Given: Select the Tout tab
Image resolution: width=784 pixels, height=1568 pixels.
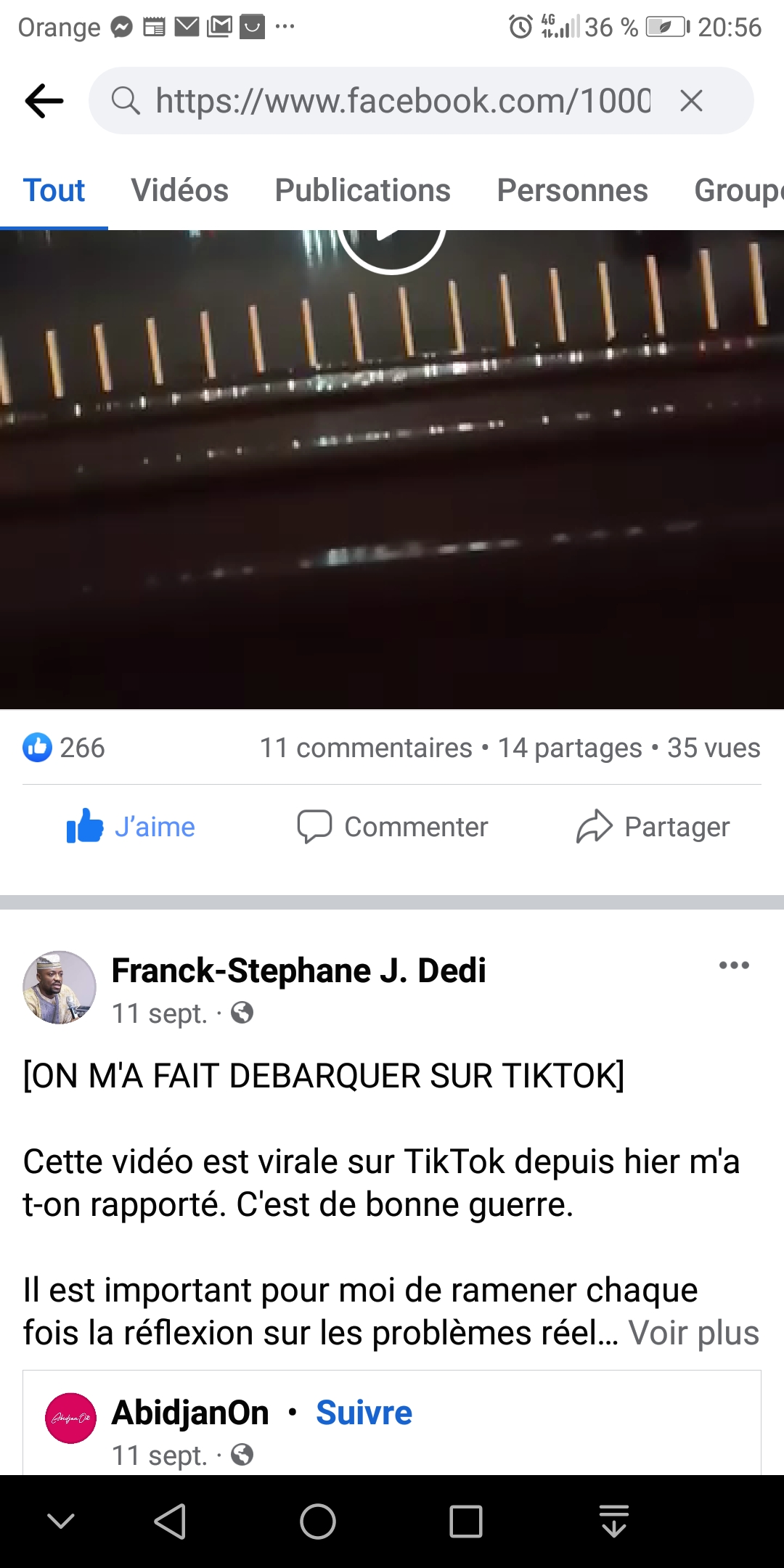Looking at the screenshot, I should pos(54,191).
